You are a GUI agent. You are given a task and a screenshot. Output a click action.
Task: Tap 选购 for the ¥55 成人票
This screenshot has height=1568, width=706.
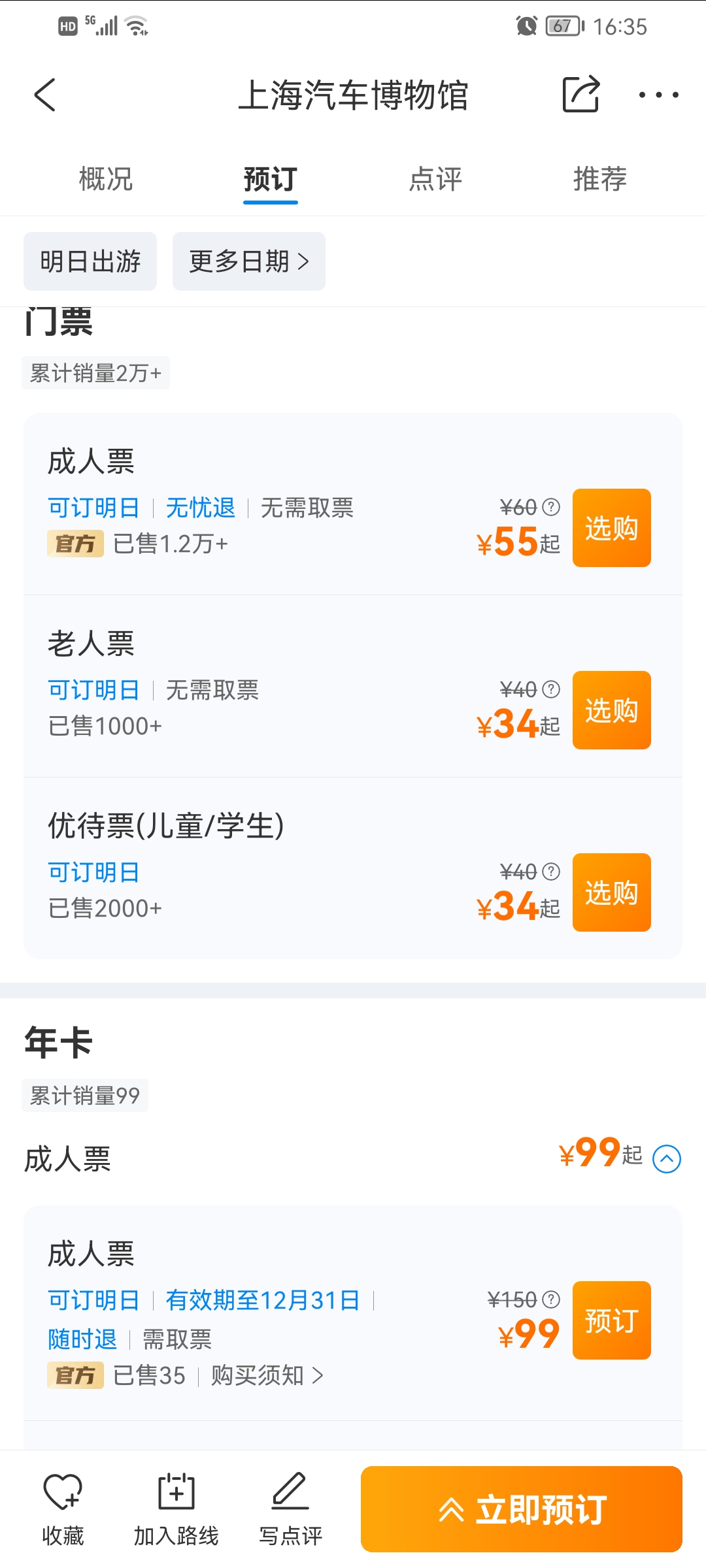(x=612, y=528)
